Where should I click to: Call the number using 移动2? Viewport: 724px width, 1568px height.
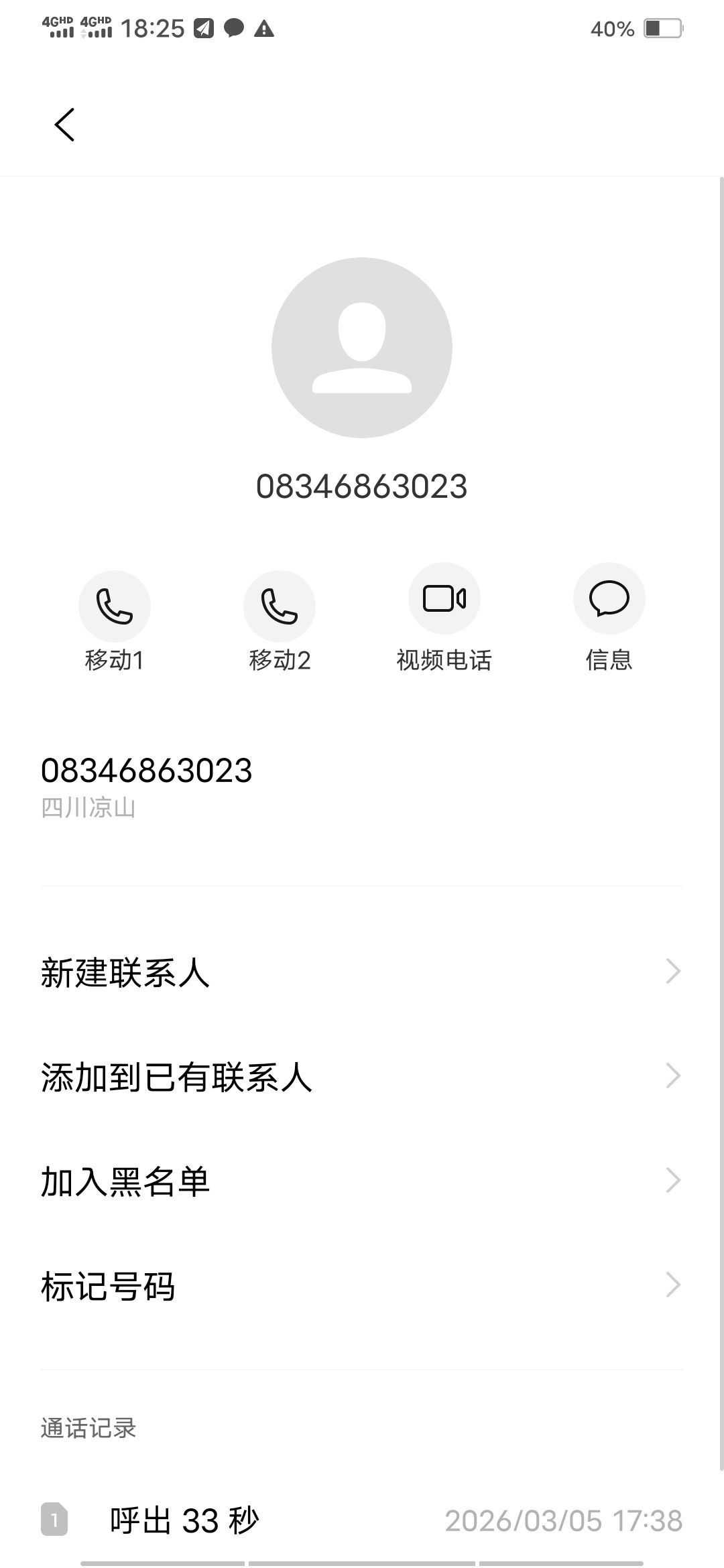[280, 606]
